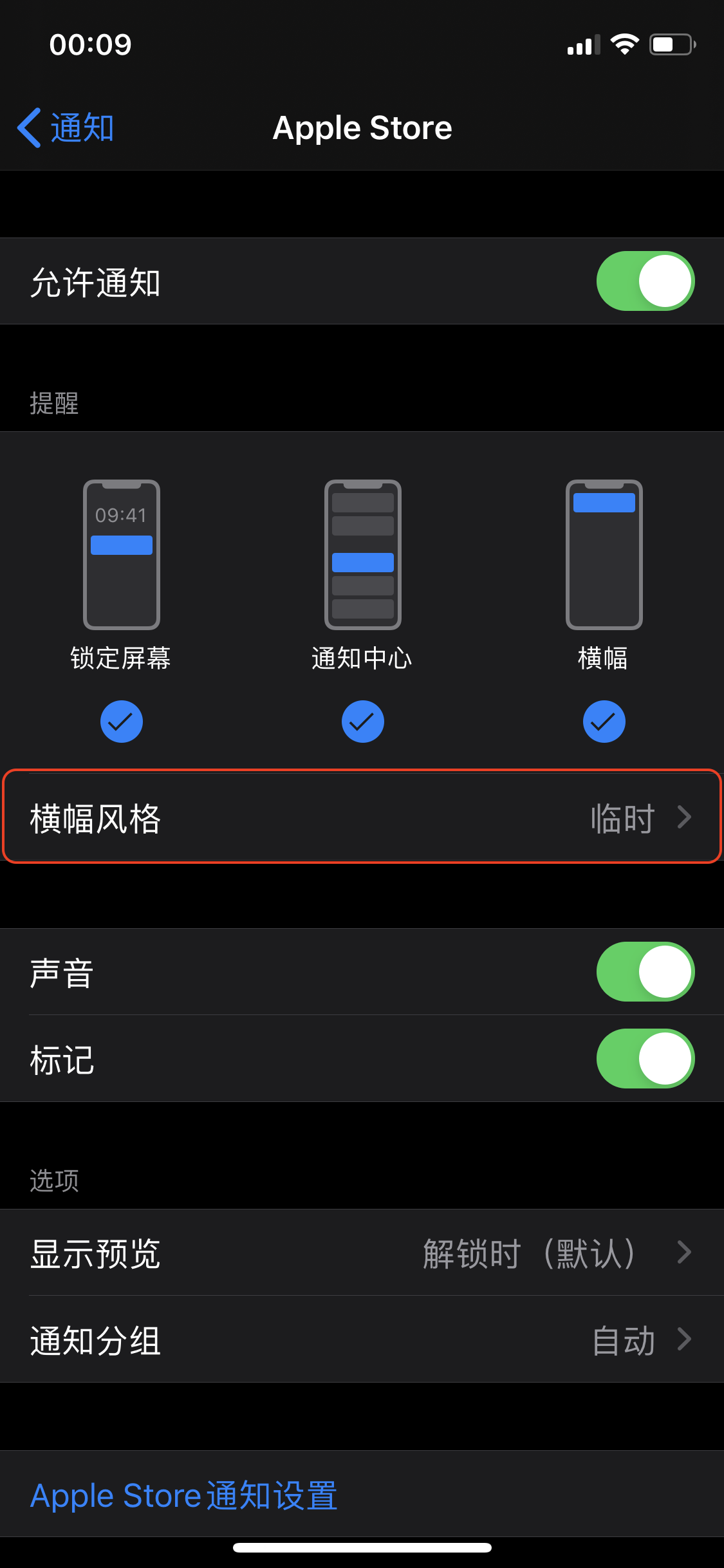Viewport: 724px width, 1568px height.
Task: Open 横幅风格 setting
Action: coord(362,817)
